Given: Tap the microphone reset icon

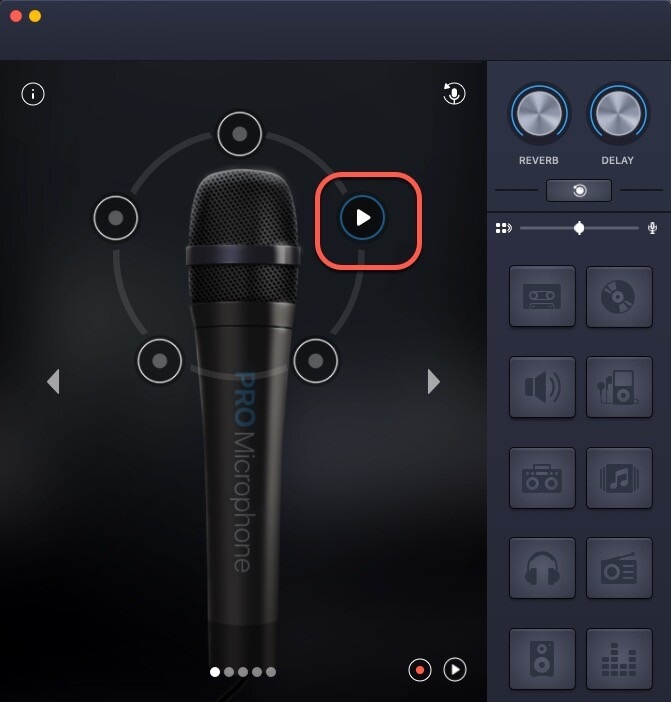Looking at the screenshot, I should 454,94.
